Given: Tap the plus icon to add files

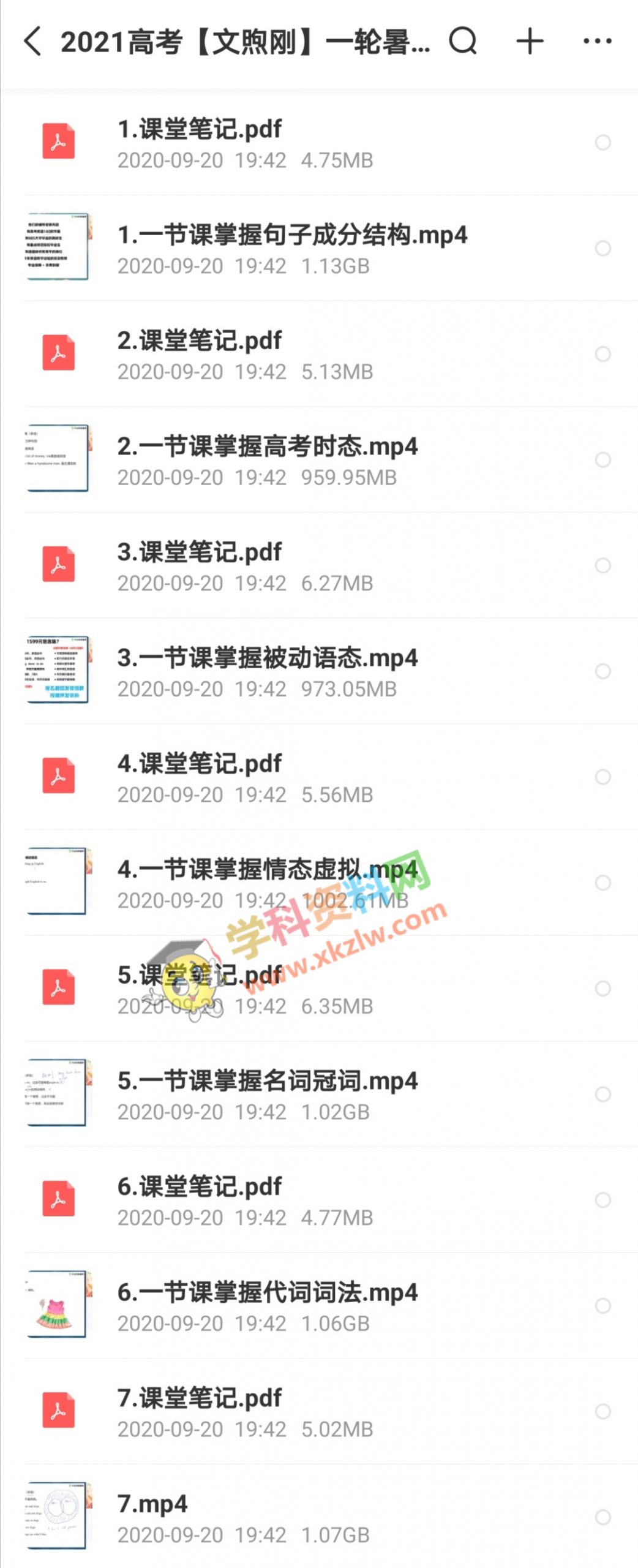Looking at the screenshot, I should (x=530, y=42).
